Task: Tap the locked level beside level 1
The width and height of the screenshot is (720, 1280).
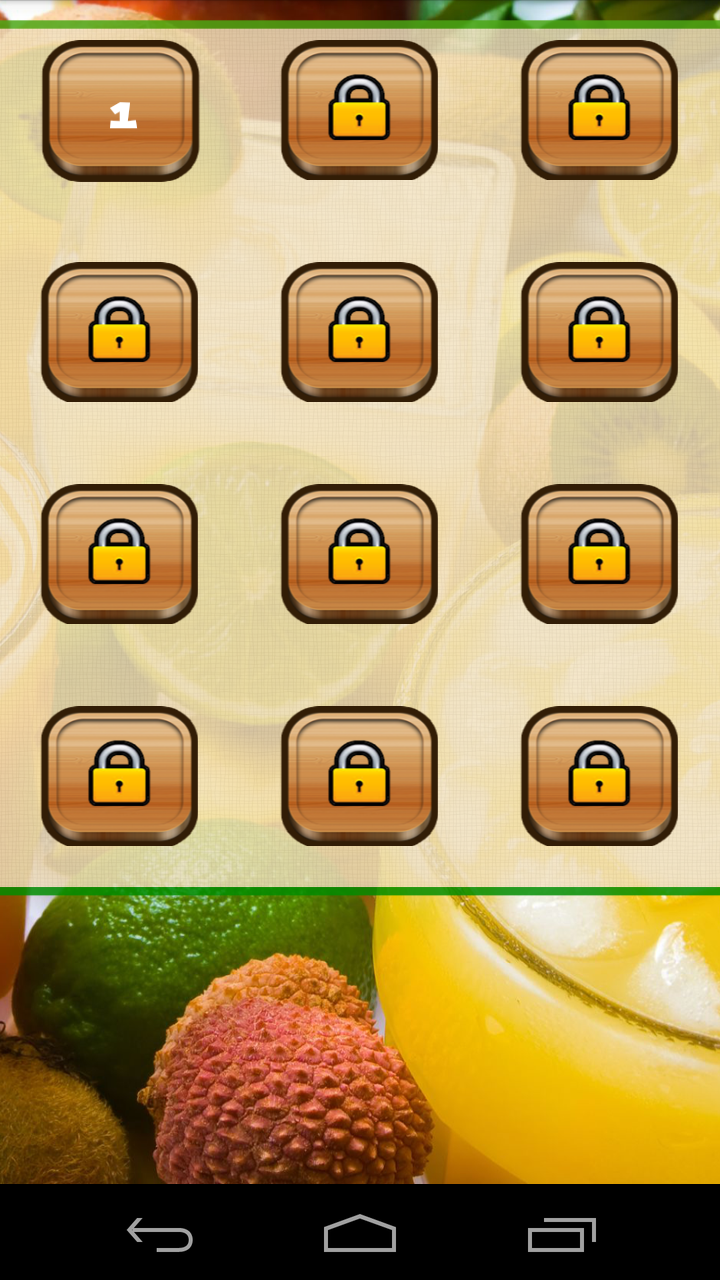Action: click(360, 110)
